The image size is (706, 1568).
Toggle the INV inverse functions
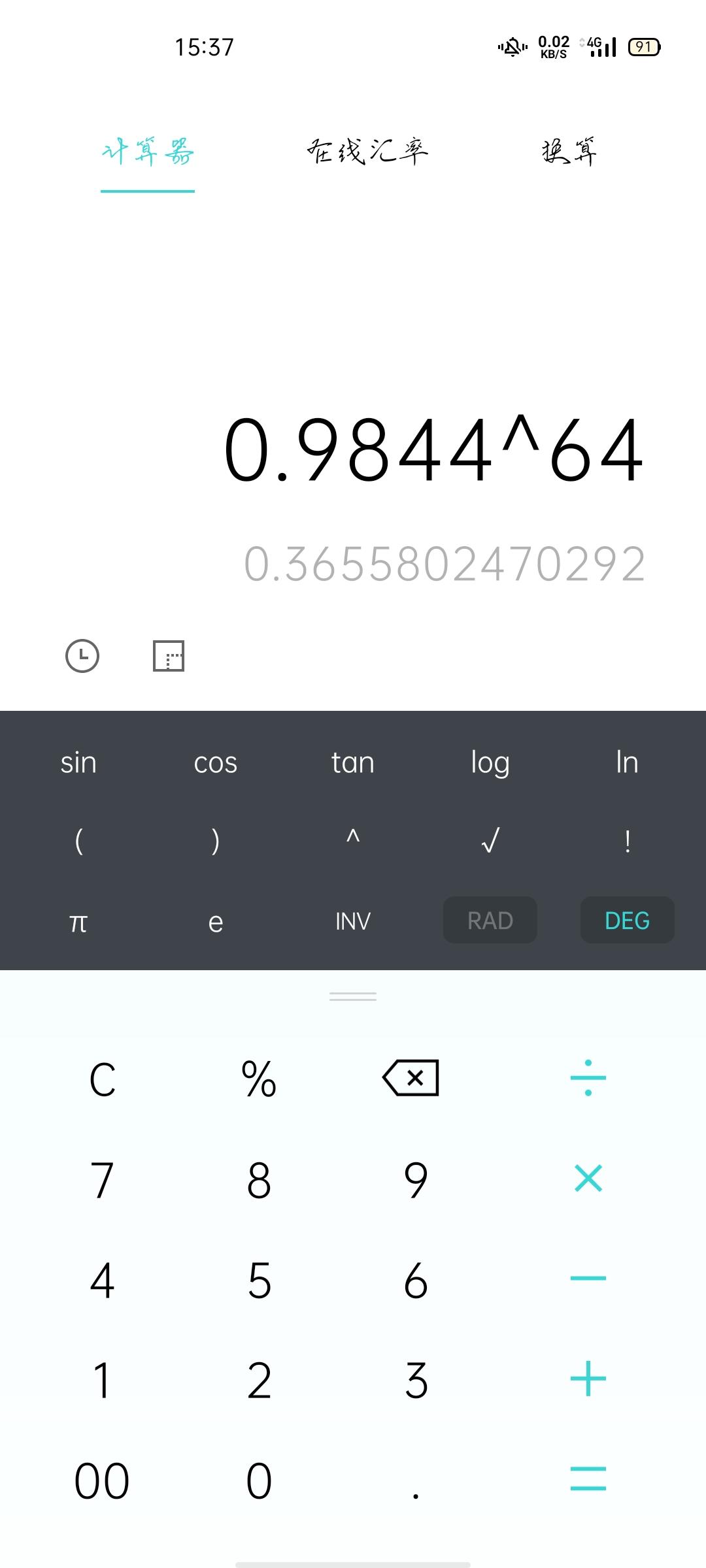pyautogui.click(x=353, y=921)
